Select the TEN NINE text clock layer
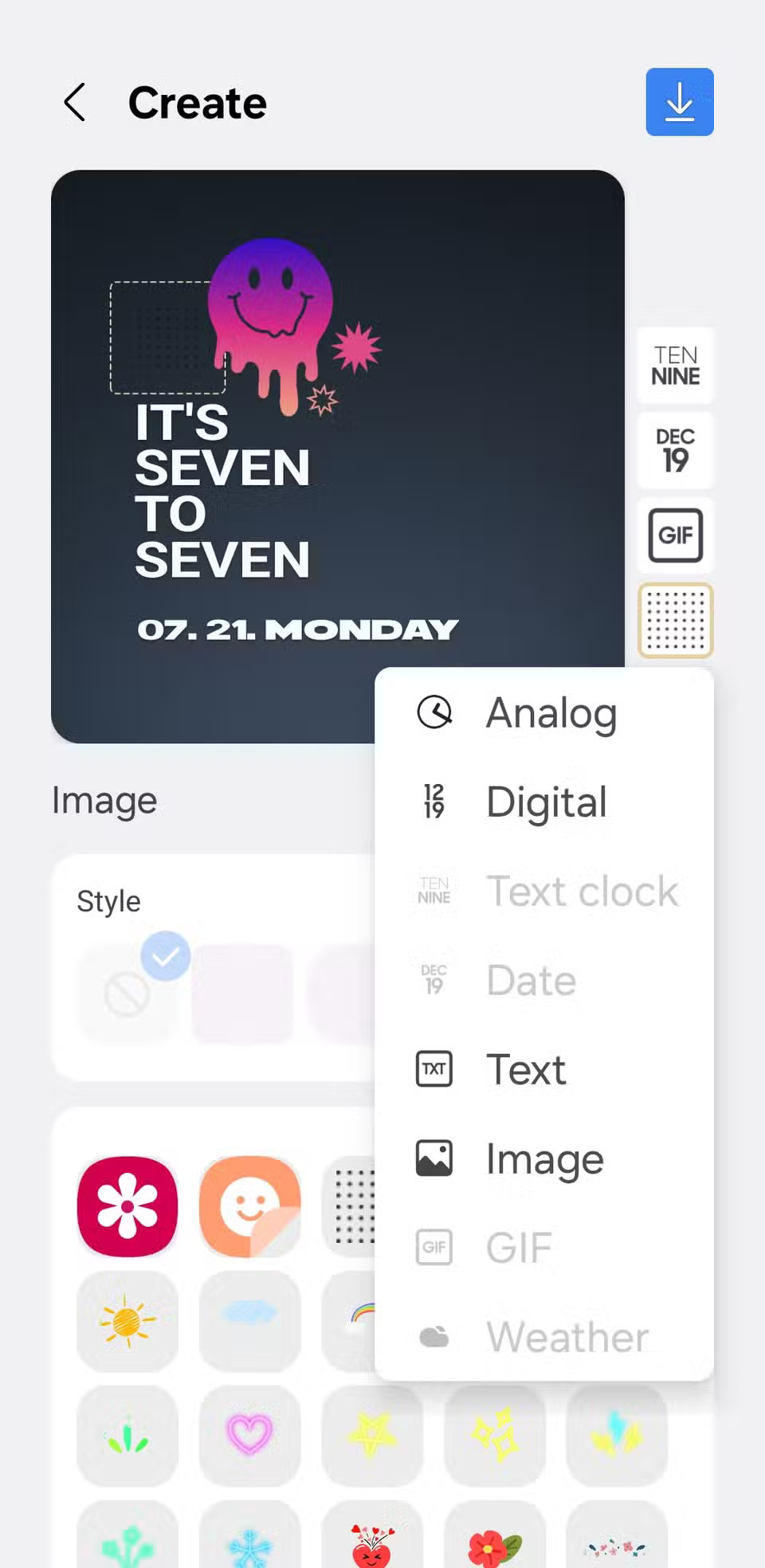The width and height of the screenshot is (765, 1568). [x=675, y=366]
